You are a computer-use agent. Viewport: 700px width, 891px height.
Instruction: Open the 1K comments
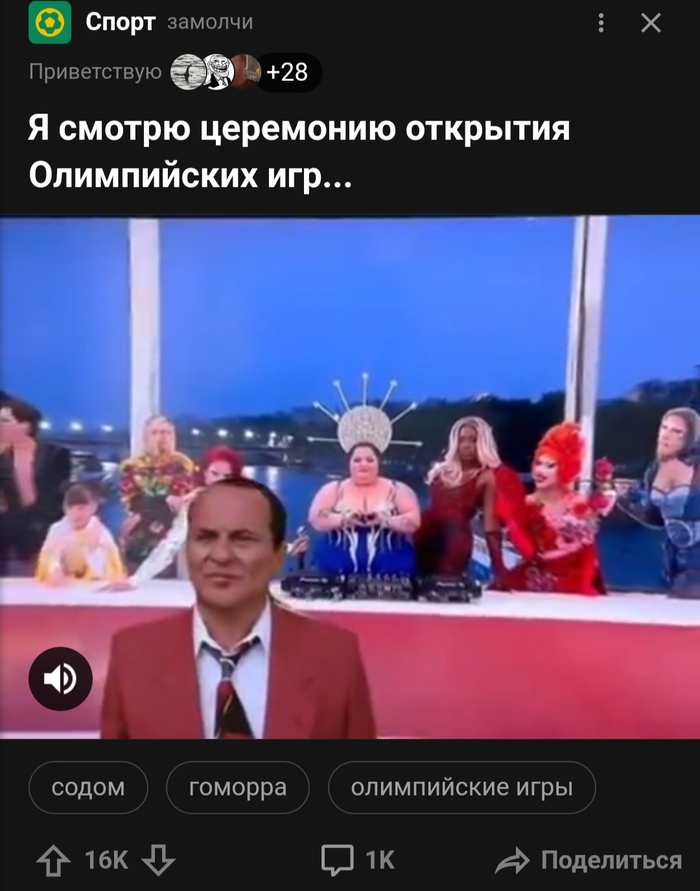tap(358, 859)
